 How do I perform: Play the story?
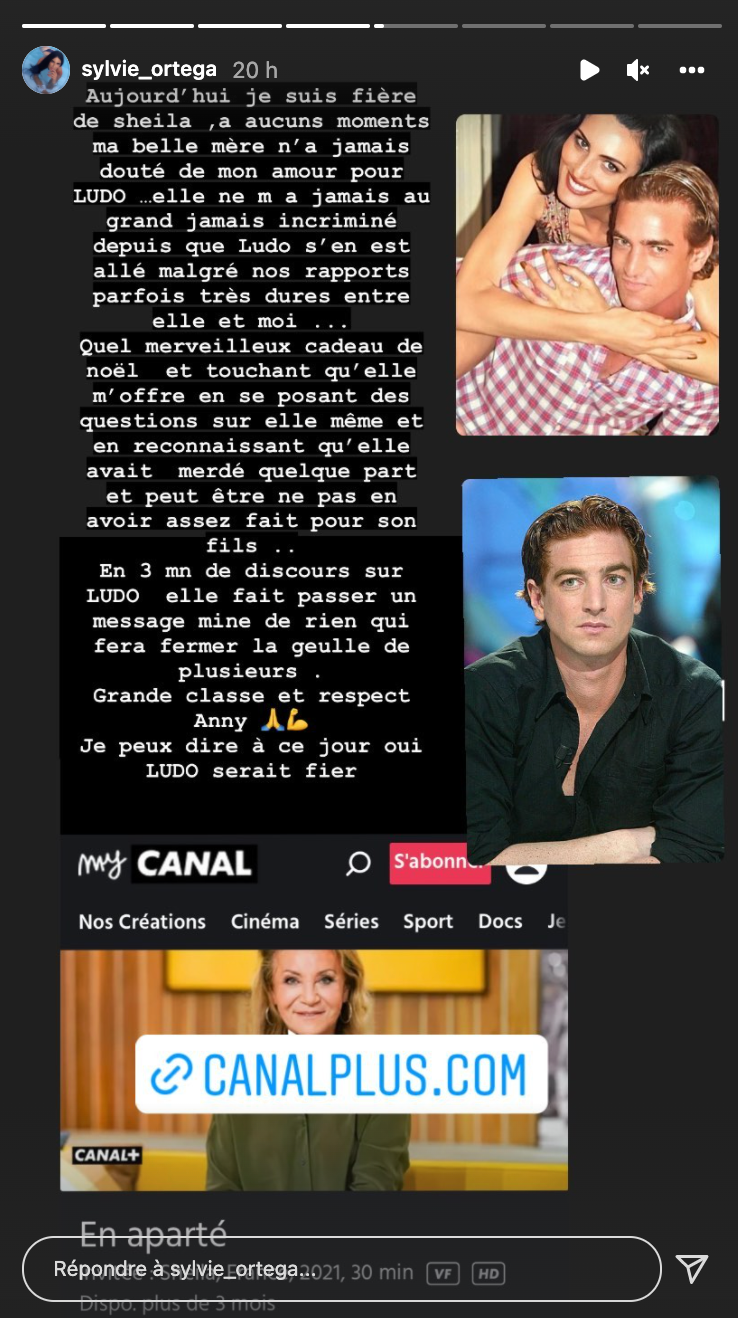click(x=589, y=70)
